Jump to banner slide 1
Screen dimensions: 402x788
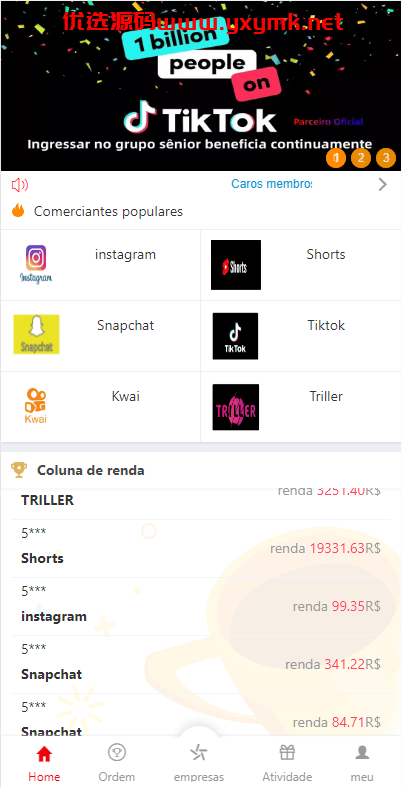[x=336, y=158]
